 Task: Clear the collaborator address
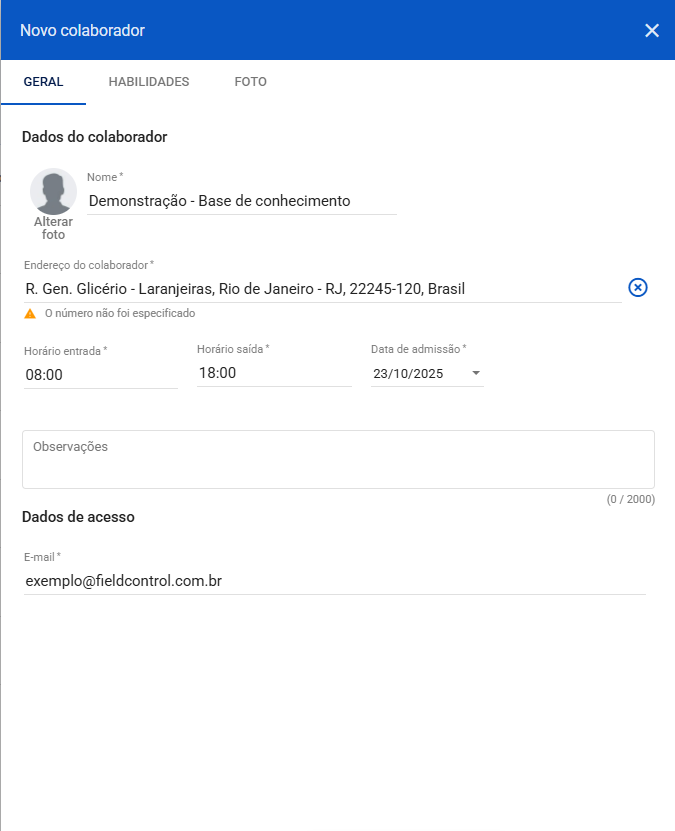pyautogui.click(x=638, y=288)
